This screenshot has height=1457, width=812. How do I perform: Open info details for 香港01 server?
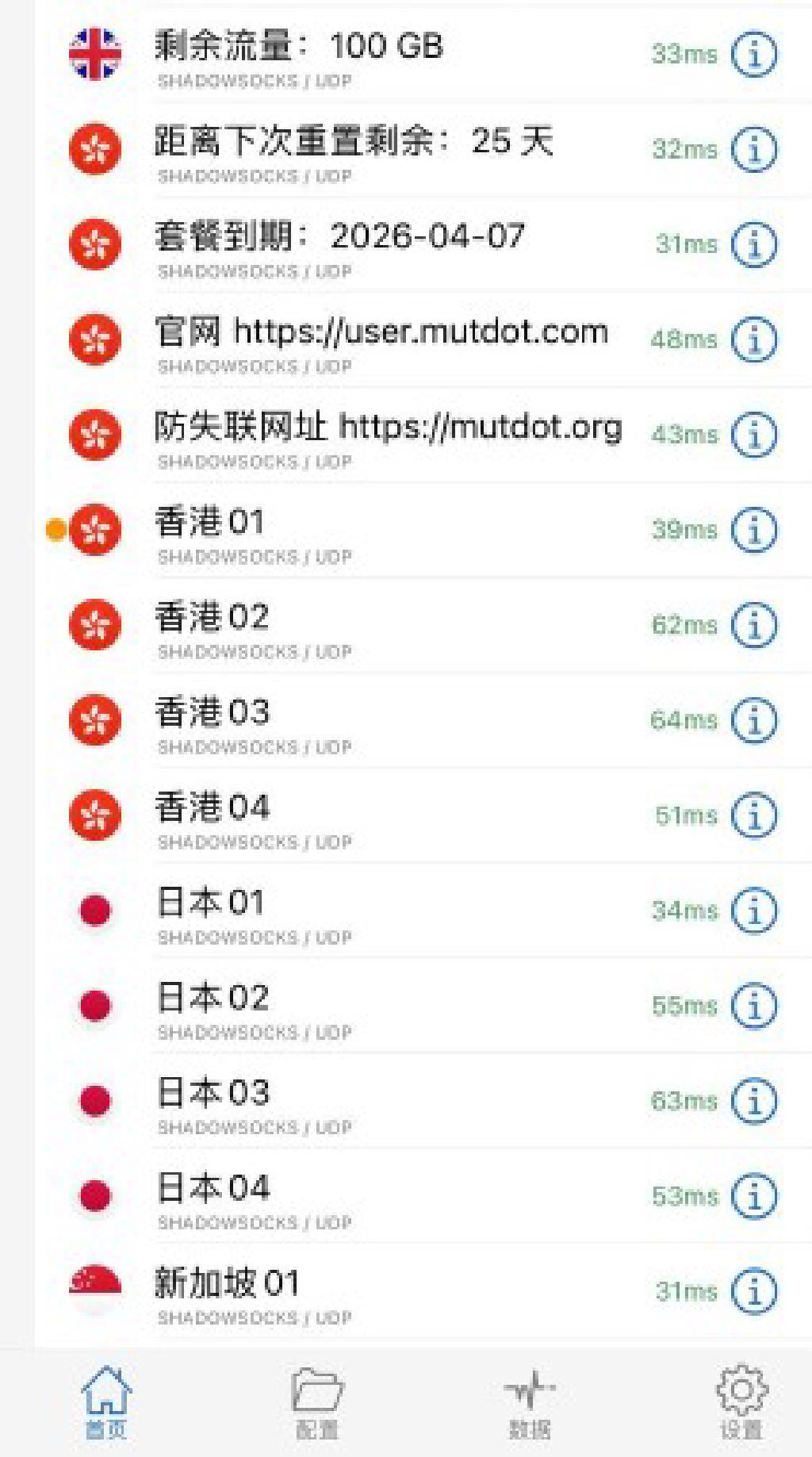coord(753,530)
